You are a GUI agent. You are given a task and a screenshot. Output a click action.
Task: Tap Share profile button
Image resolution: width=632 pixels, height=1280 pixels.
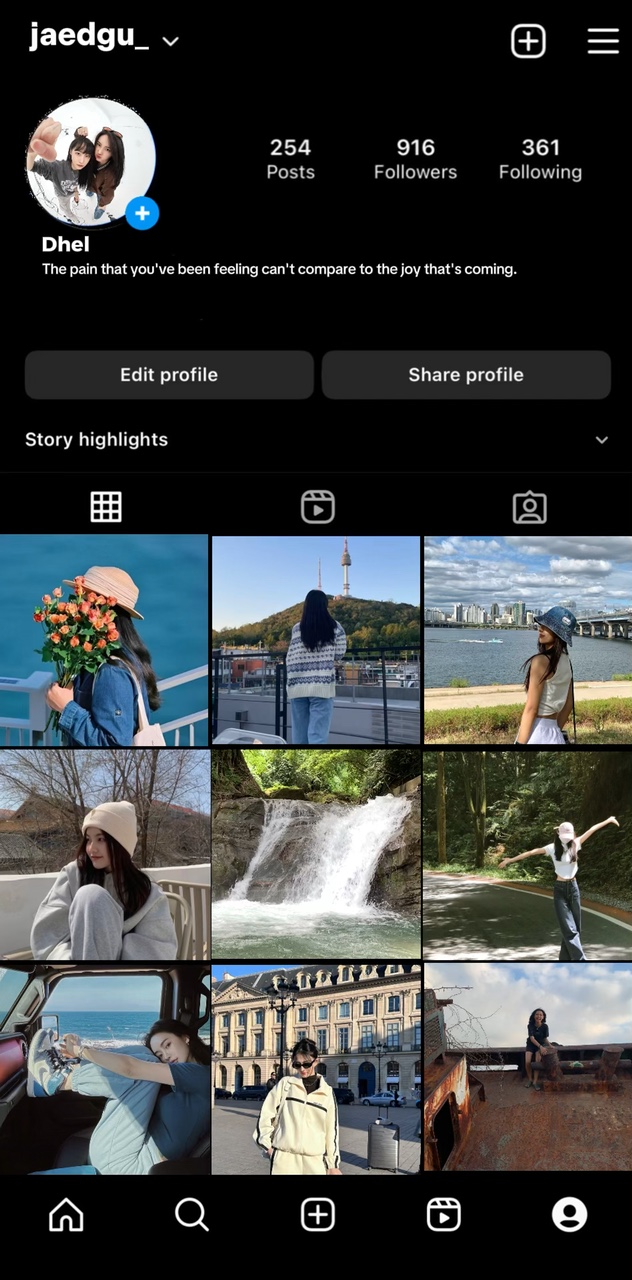click(x=466, y=375)
